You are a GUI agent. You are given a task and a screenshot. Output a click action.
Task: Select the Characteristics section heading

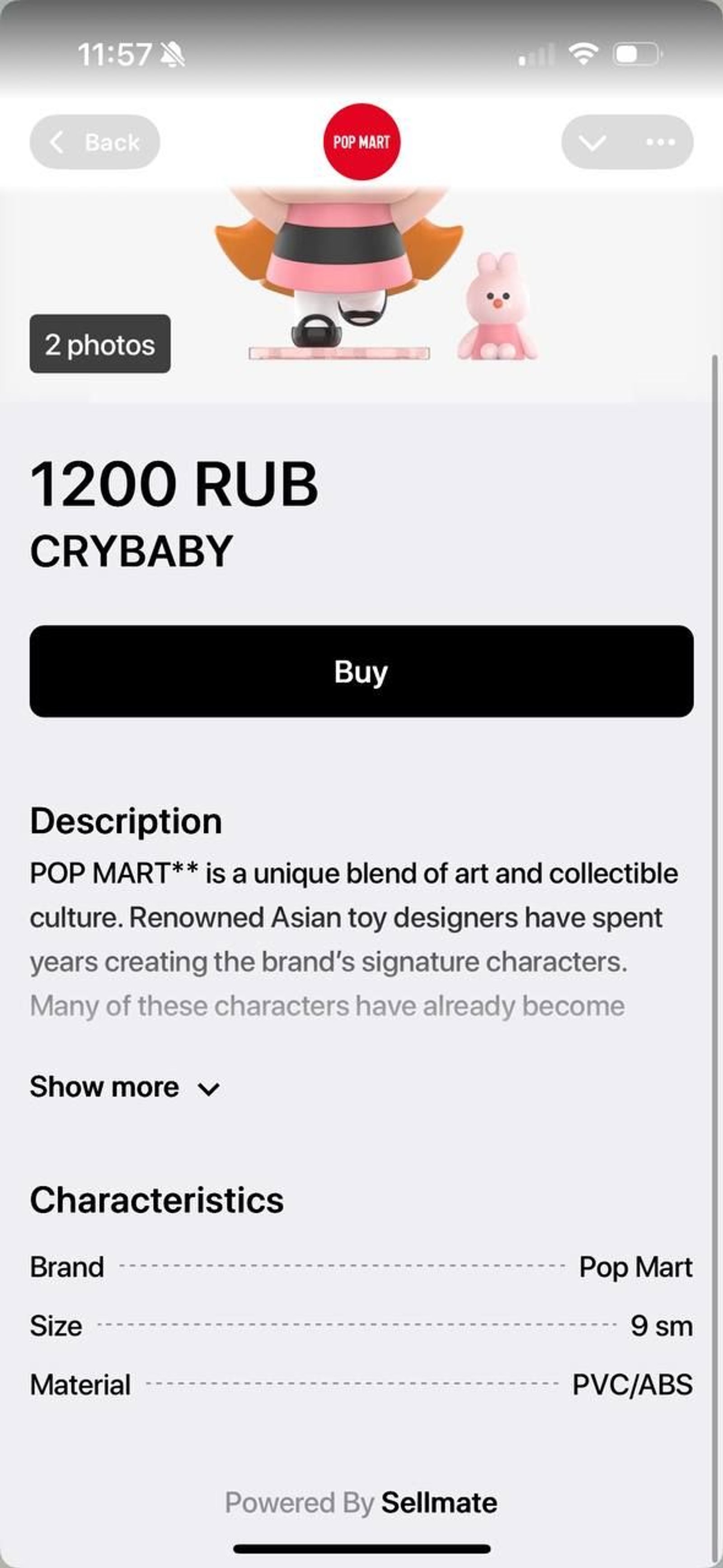157,1198
